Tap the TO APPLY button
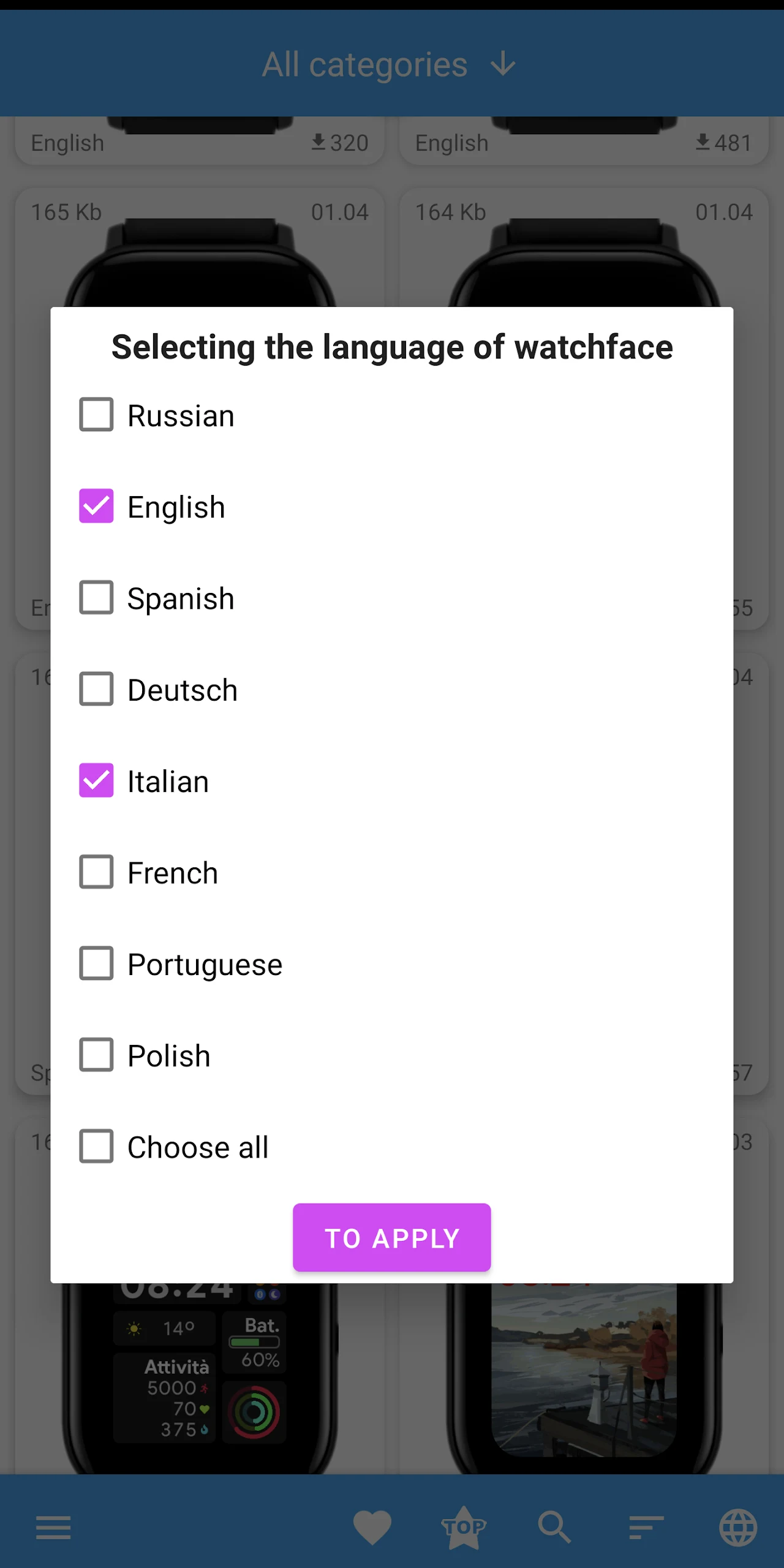Screen dimensions: 784x1568 tap(391, 1238)
